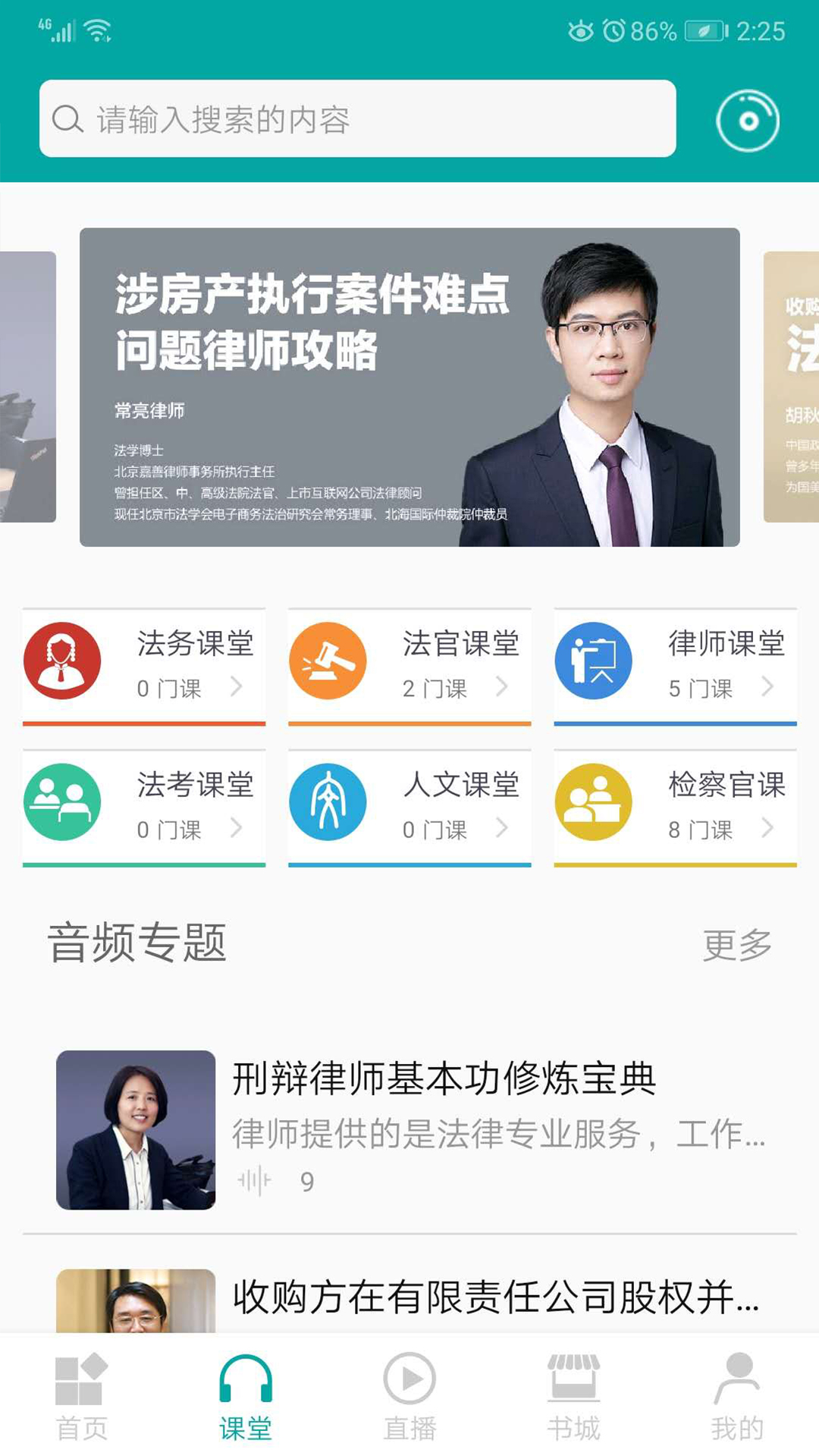
Task: Open the 涉房产执行案件难点 course banner
Action: [409, 387]
